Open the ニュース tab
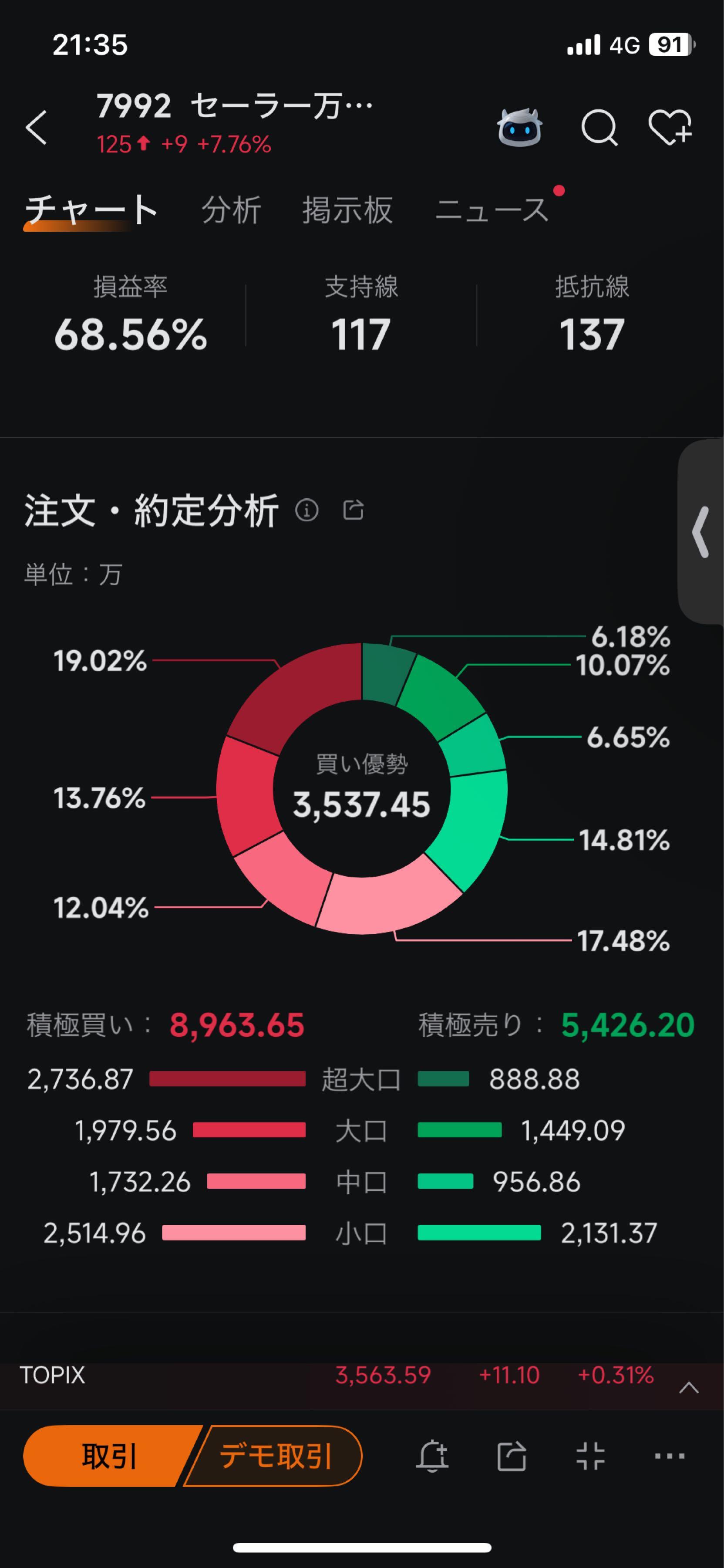Image resolution: width=724 pixels, height=1568 pixels. [x=492, y=210]
